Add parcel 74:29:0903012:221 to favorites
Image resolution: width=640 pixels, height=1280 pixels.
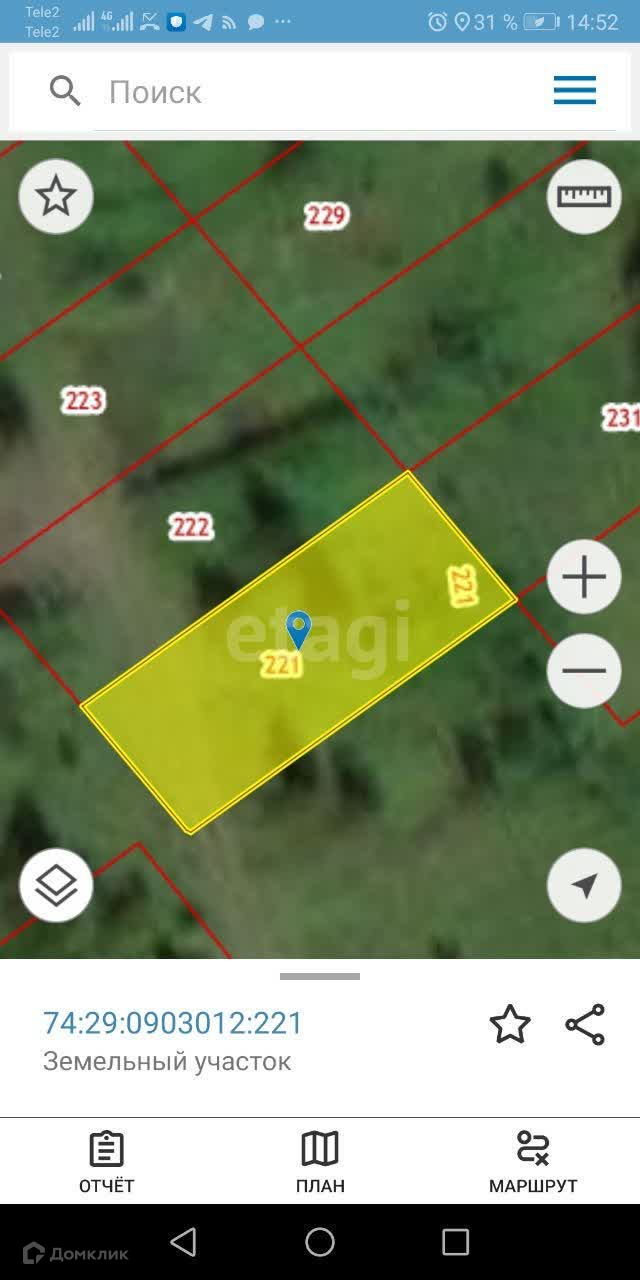(x=510, y=1025)
